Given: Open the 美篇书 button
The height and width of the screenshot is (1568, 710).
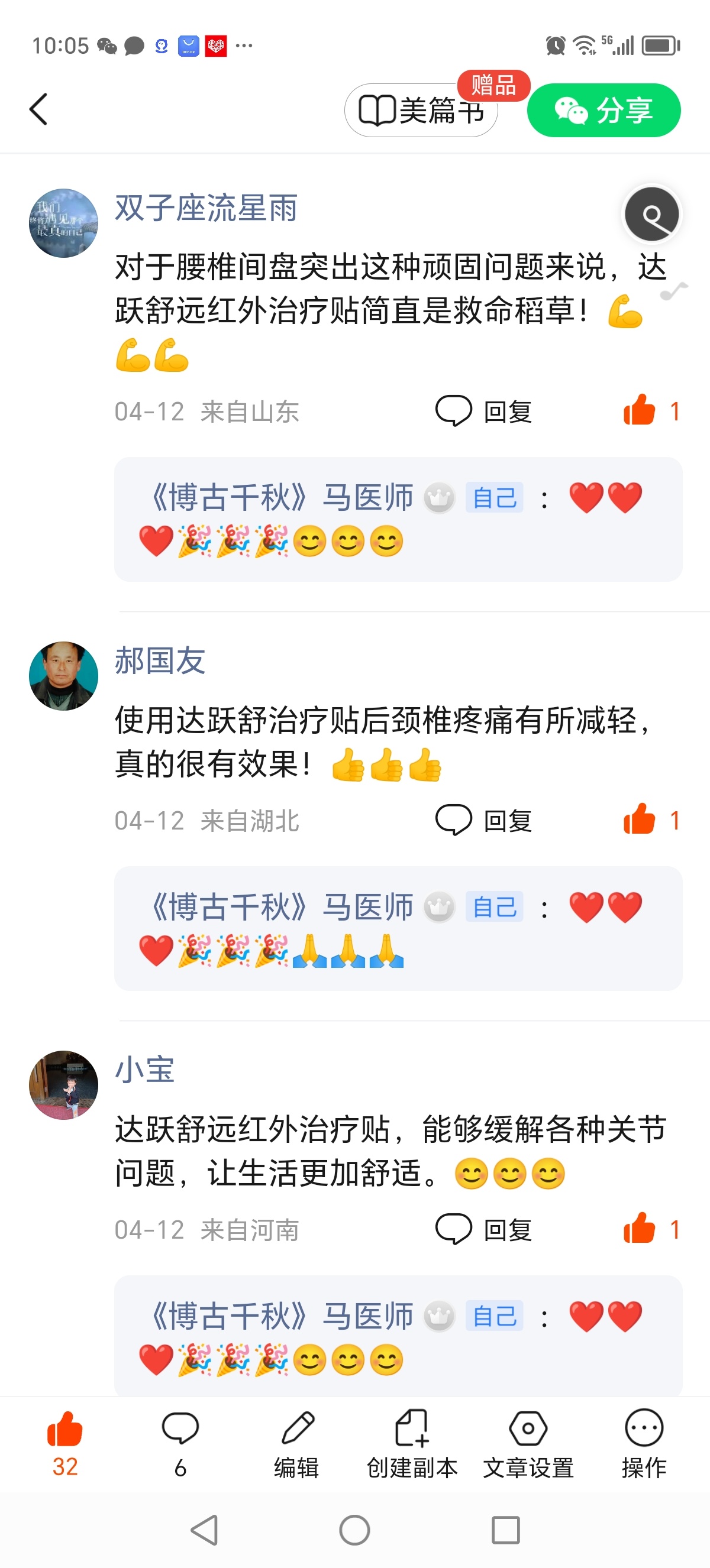Looking at the screenshot, I should pos(421,111).
